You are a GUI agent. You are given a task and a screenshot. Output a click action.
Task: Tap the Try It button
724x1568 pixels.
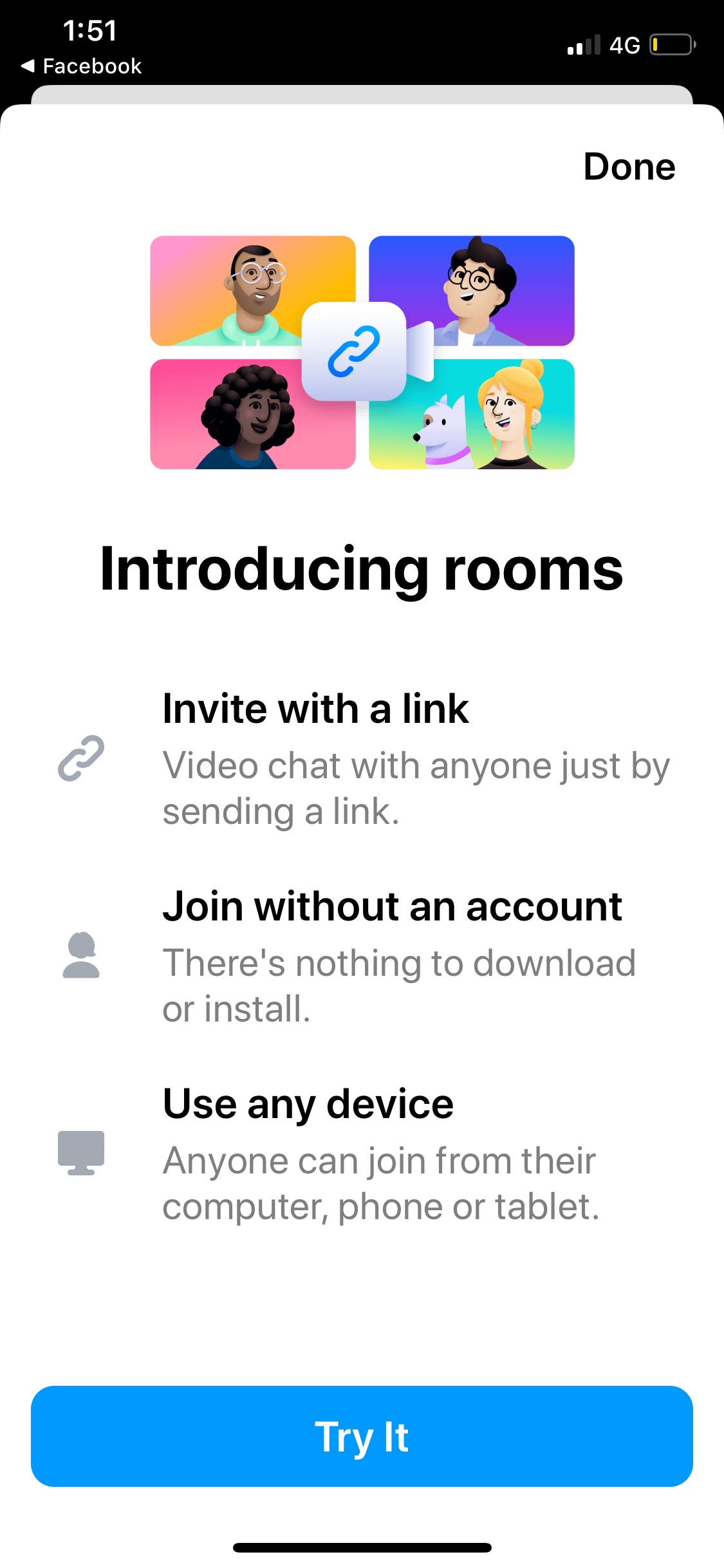362,1436
